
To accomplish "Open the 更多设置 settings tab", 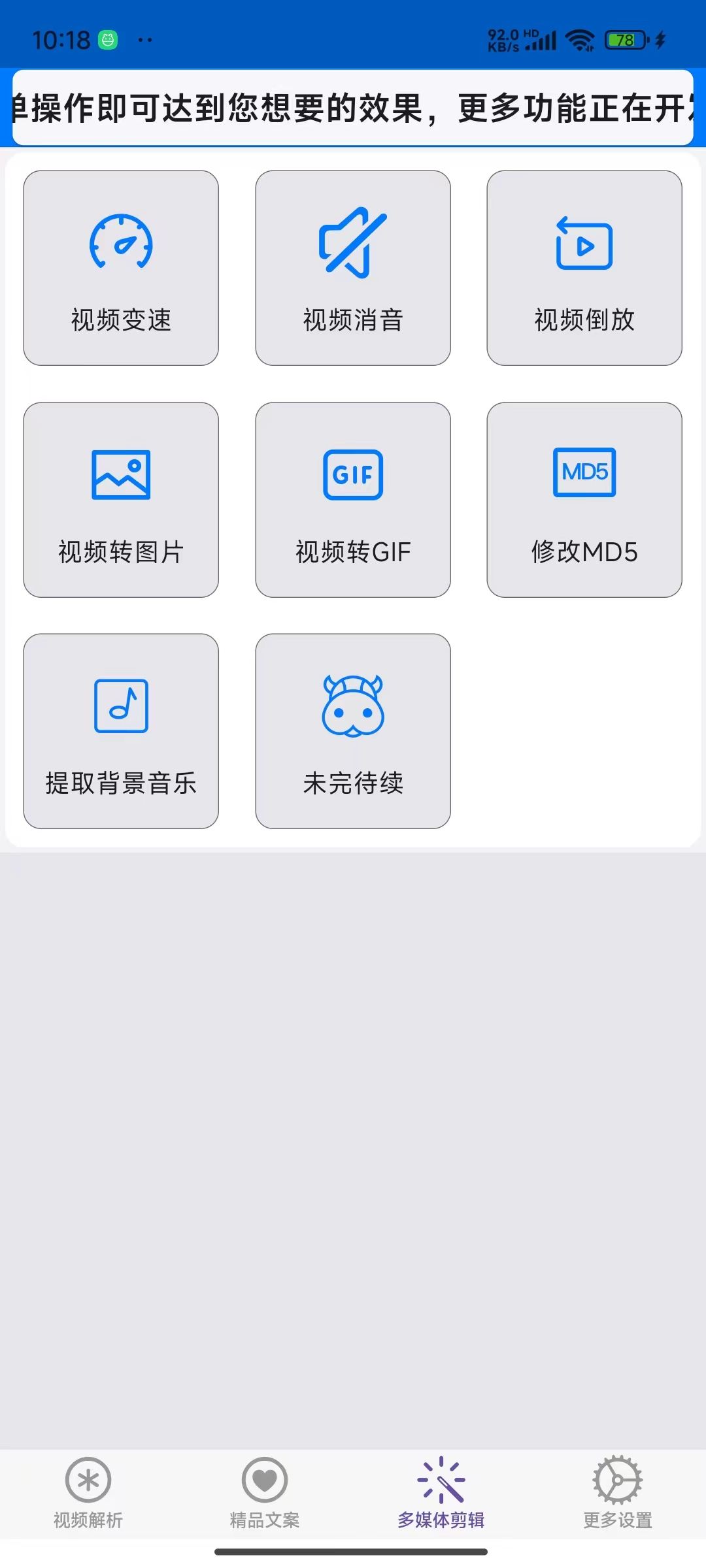I will pyautogui.click(x=618, y=1494).
